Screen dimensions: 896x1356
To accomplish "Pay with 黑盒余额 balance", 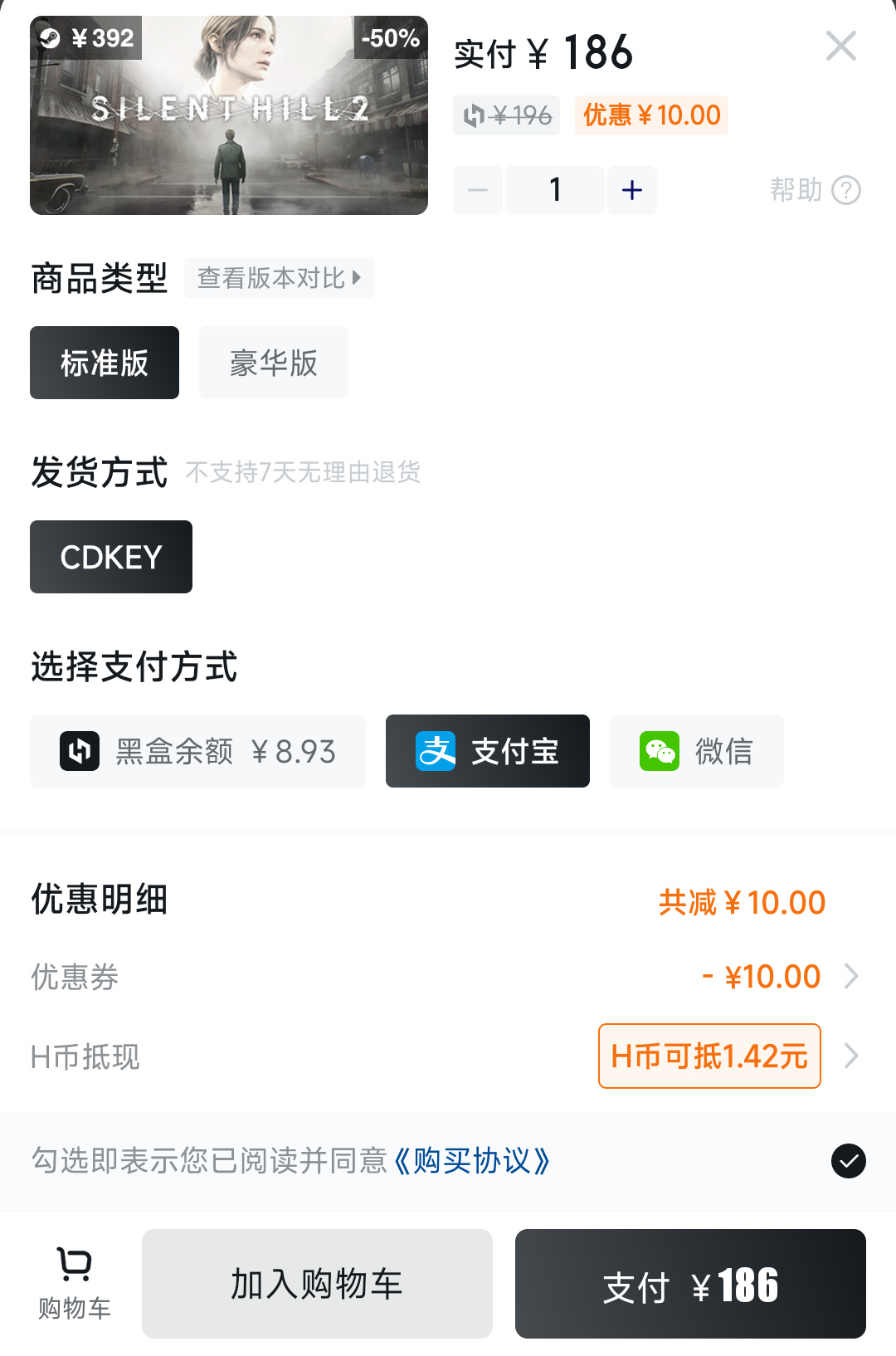I will click(197, 751).
